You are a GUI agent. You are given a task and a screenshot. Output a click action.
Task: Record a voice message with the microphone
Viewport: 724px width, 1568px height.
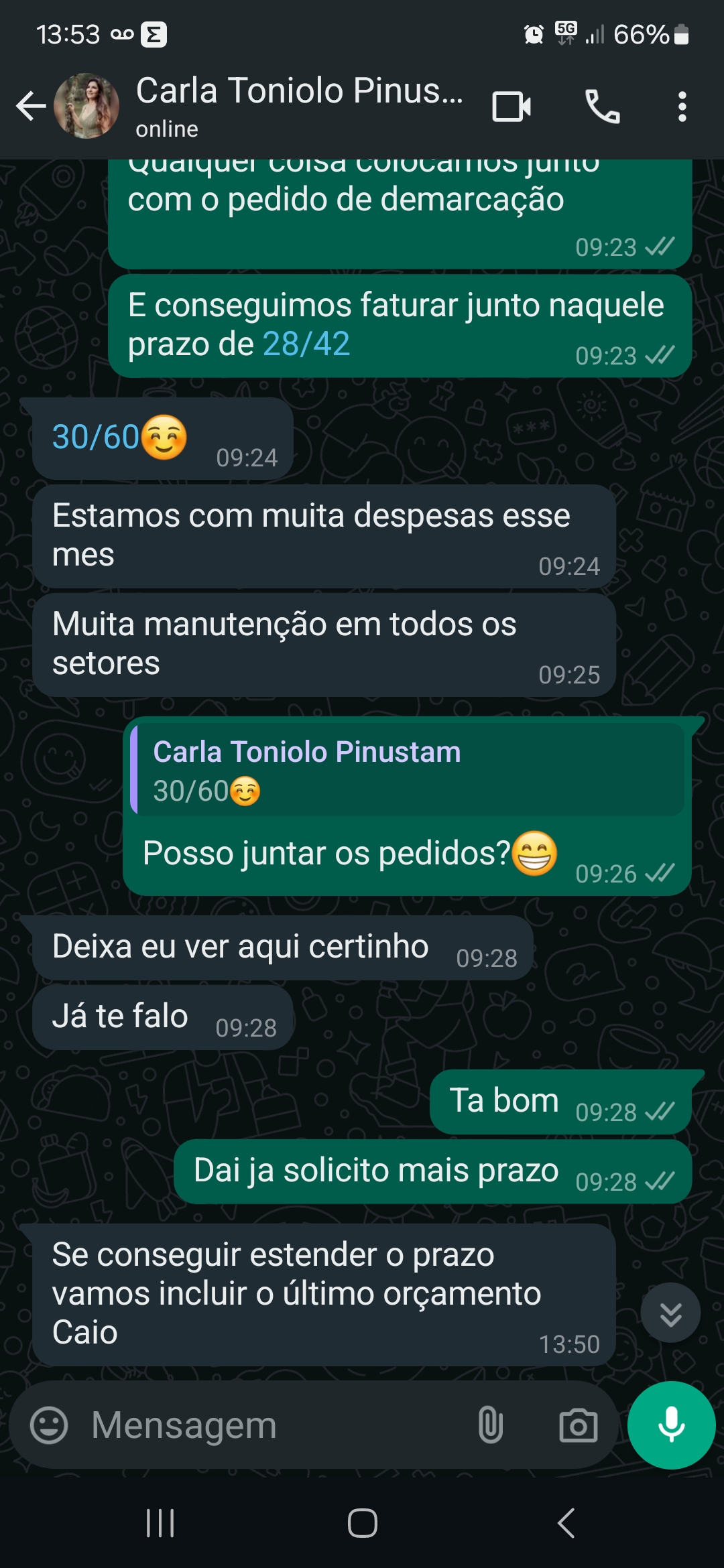click(671, 1425)
